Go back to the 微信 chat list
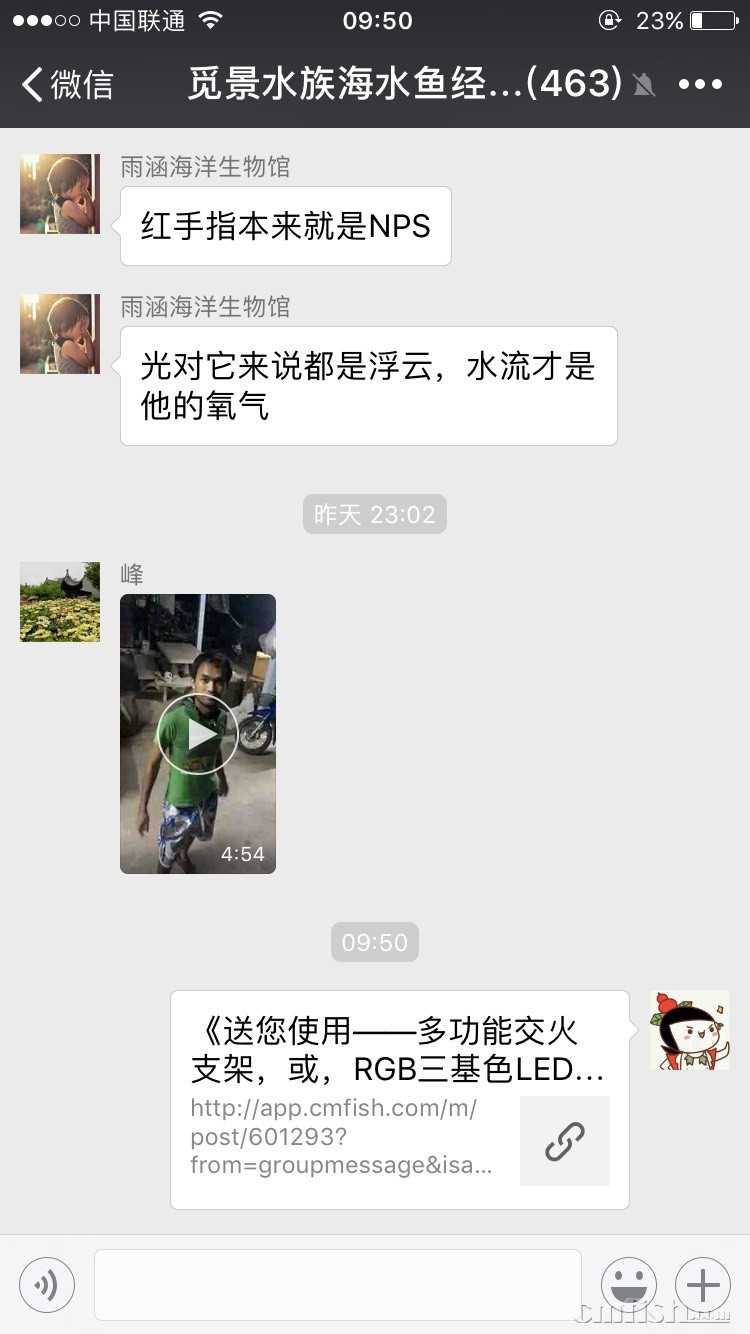Viewport: 750px width, 1334px height. pyautogui.click(x=68, y=84)
